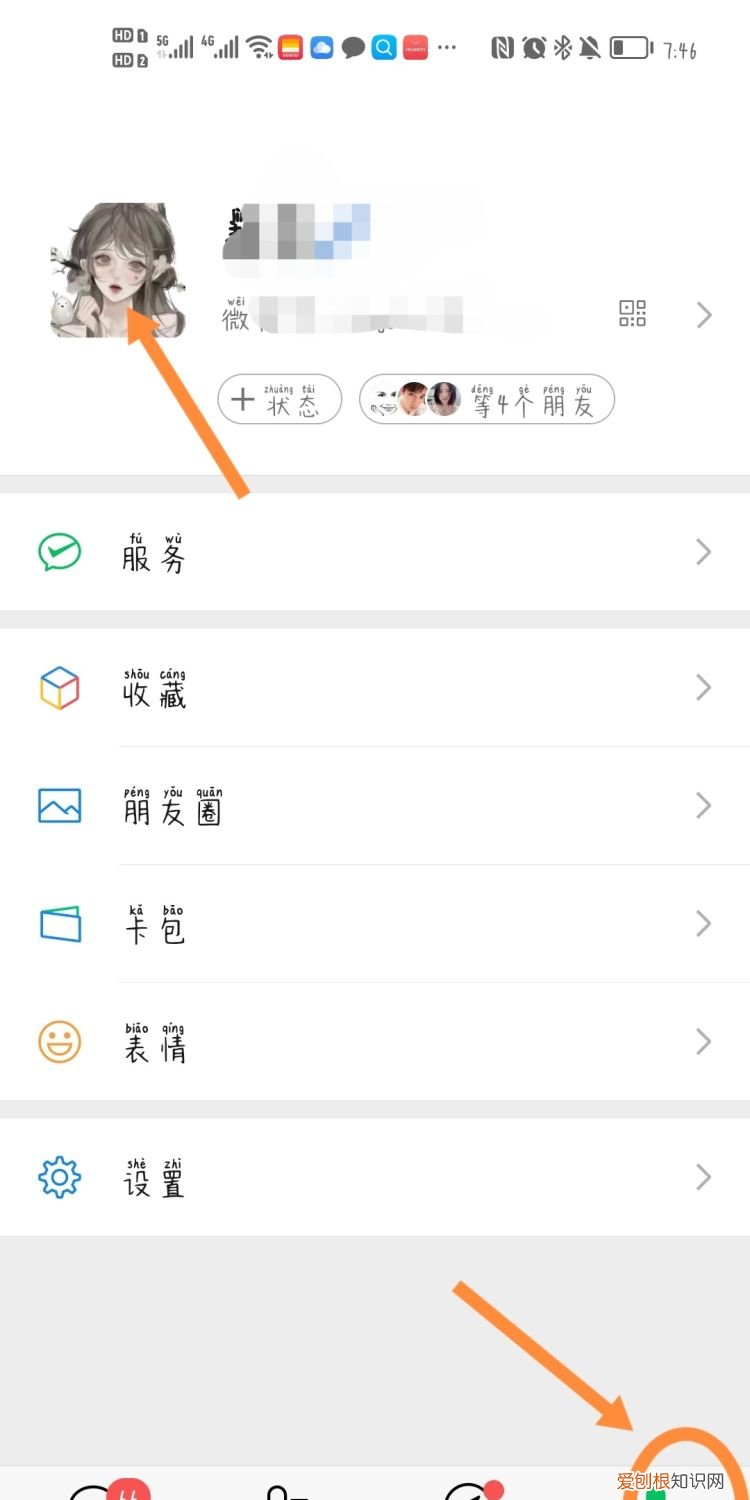Open the 表情 (Stickers) panel

point(155,1042)
